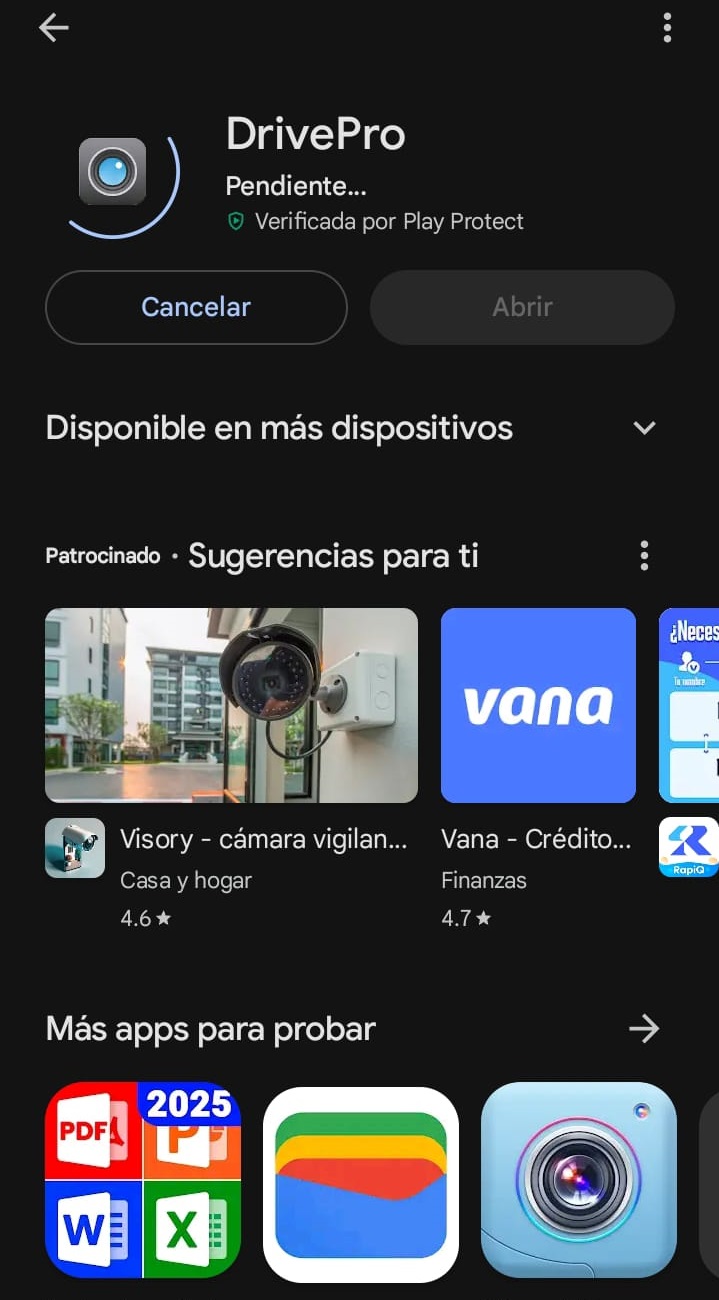Expand Disponible en más dispositivos section
The width and height of the screenshot is (719, 1300).
click(644, 428)
